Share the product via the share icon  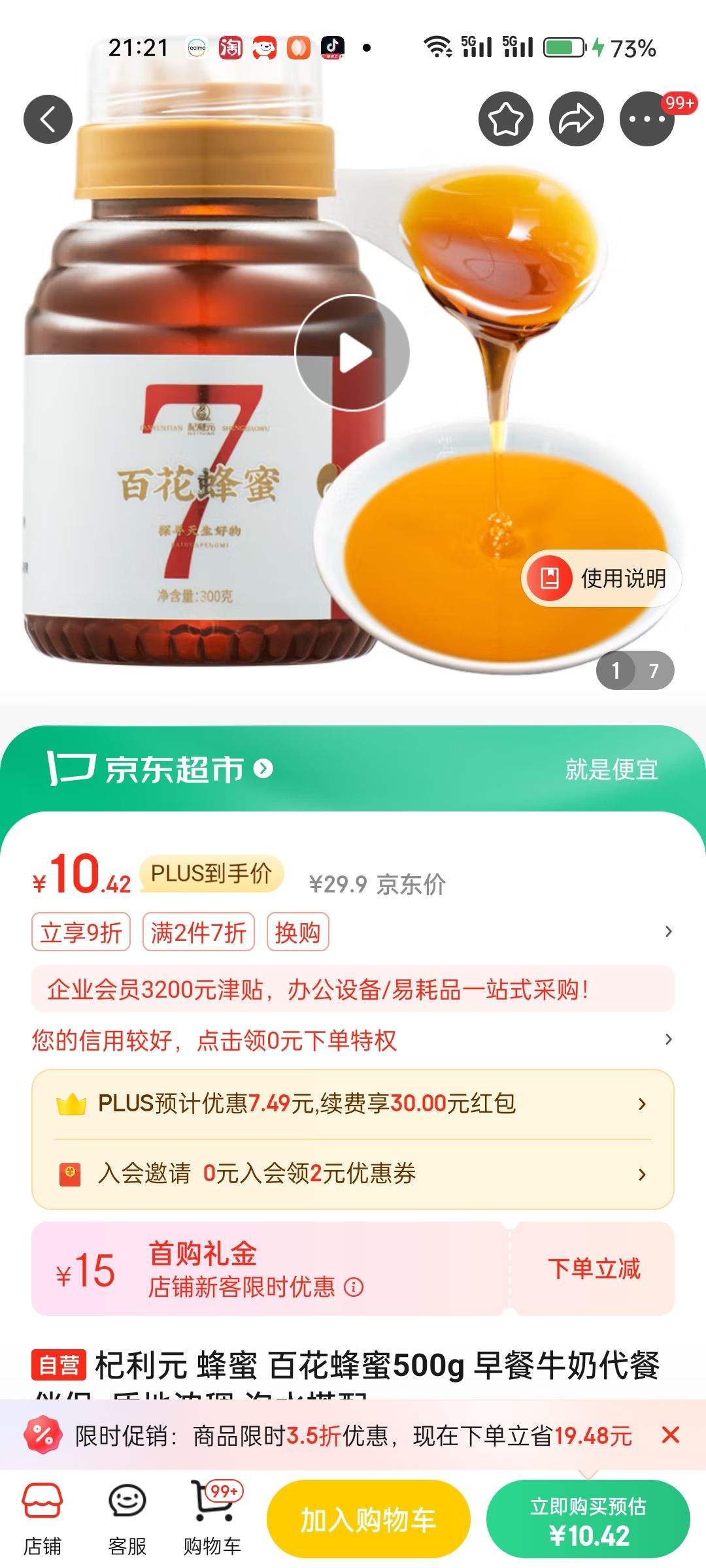click(575, 119)
